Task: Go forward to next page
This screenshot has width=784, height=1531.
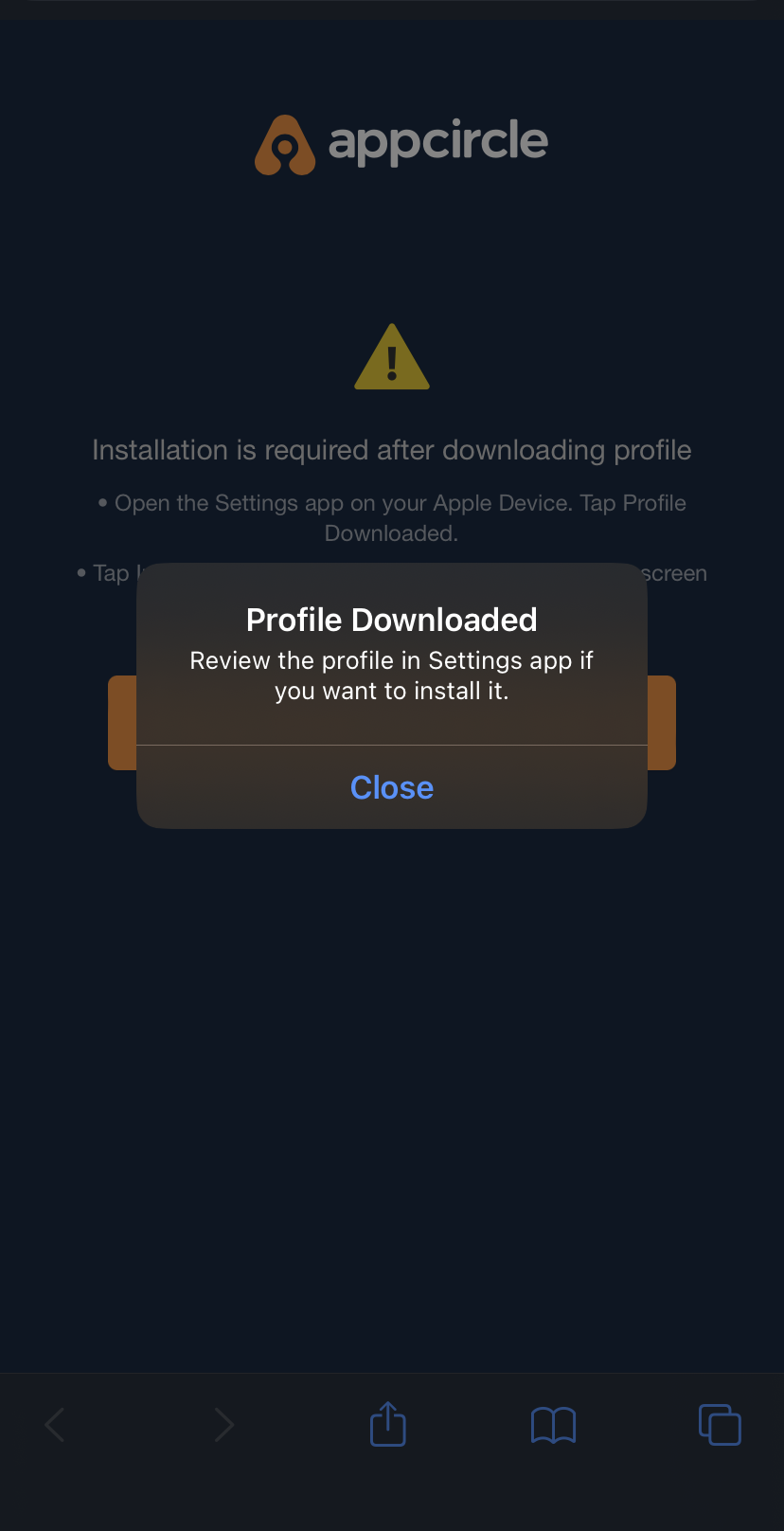Action: [223, 1425]
